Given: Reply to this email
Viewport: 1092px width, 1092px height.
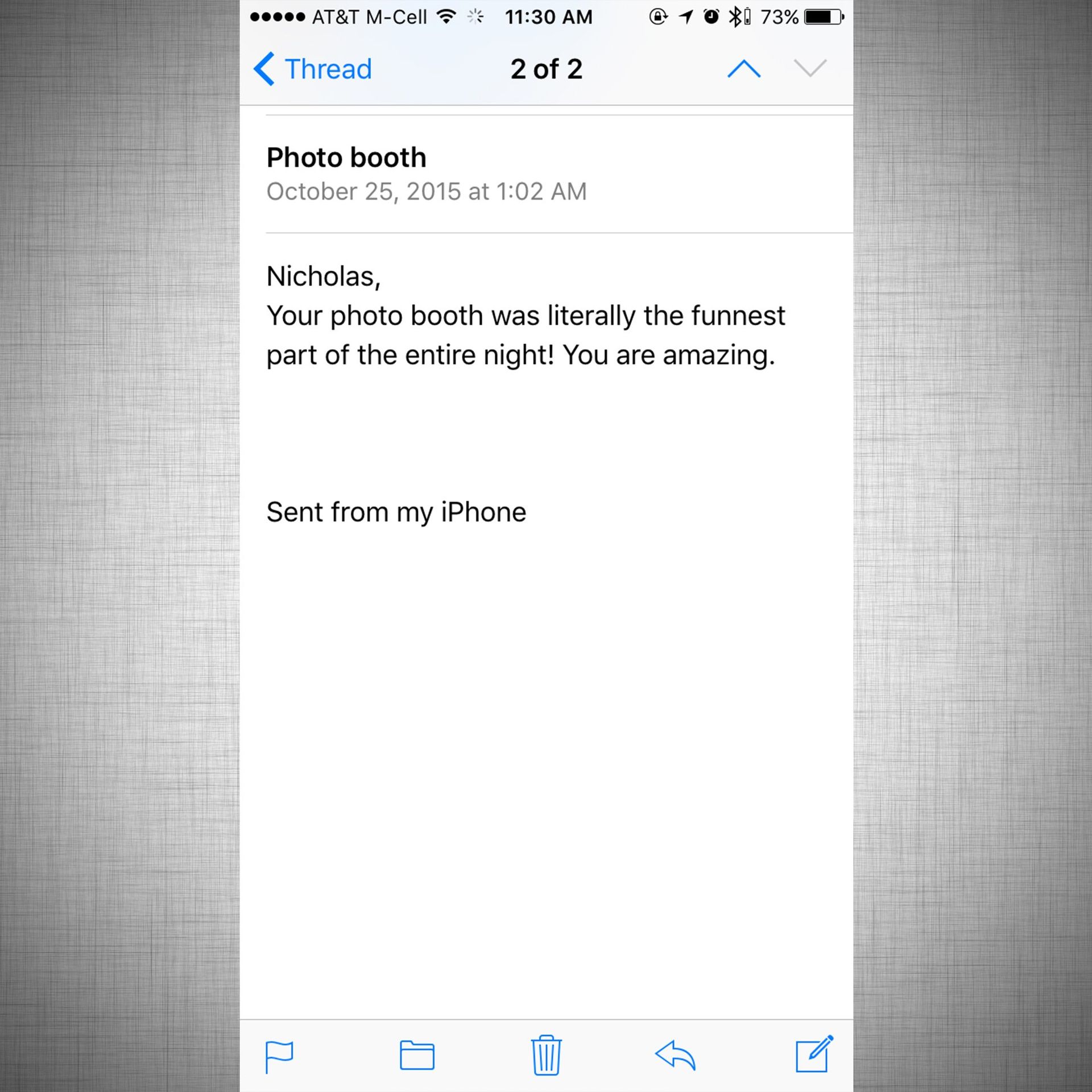Looking at the screenshot, I should click(x=675, y=1056).
